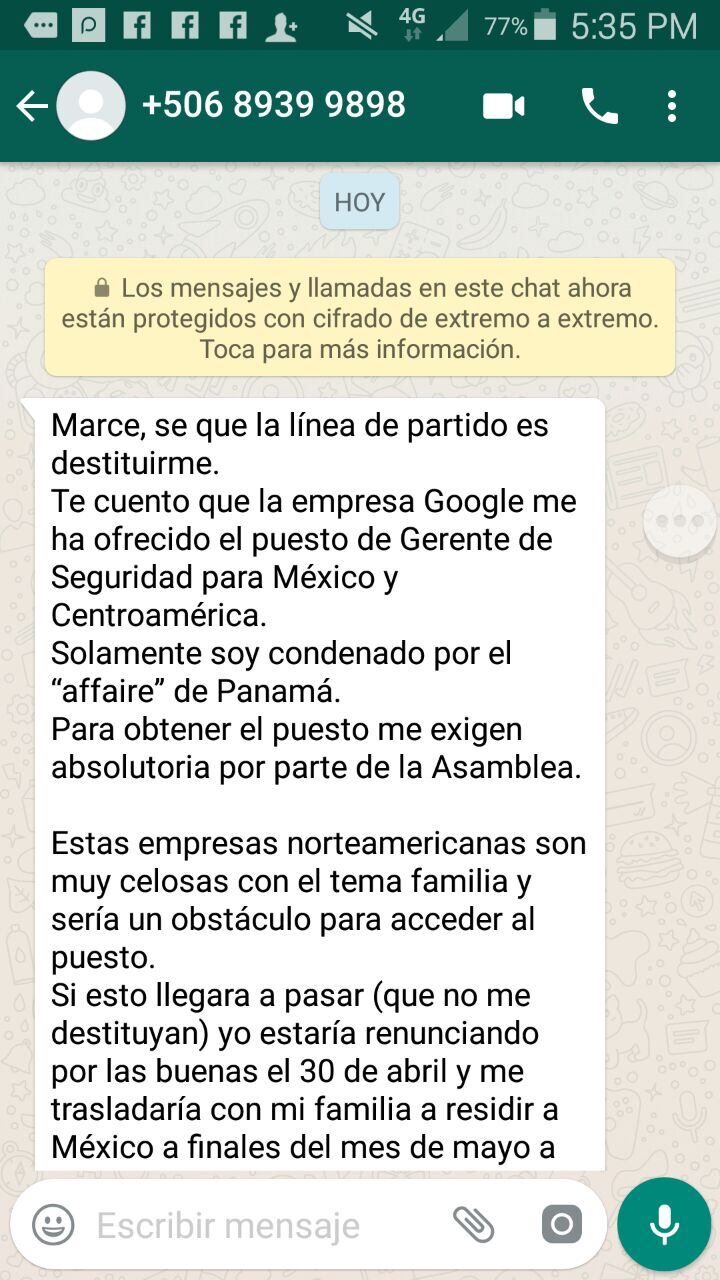The height and width of the screenshot is (1280, 720).
Task: Start a voice call
Action: pyautogui.click(x=599, y=106)
